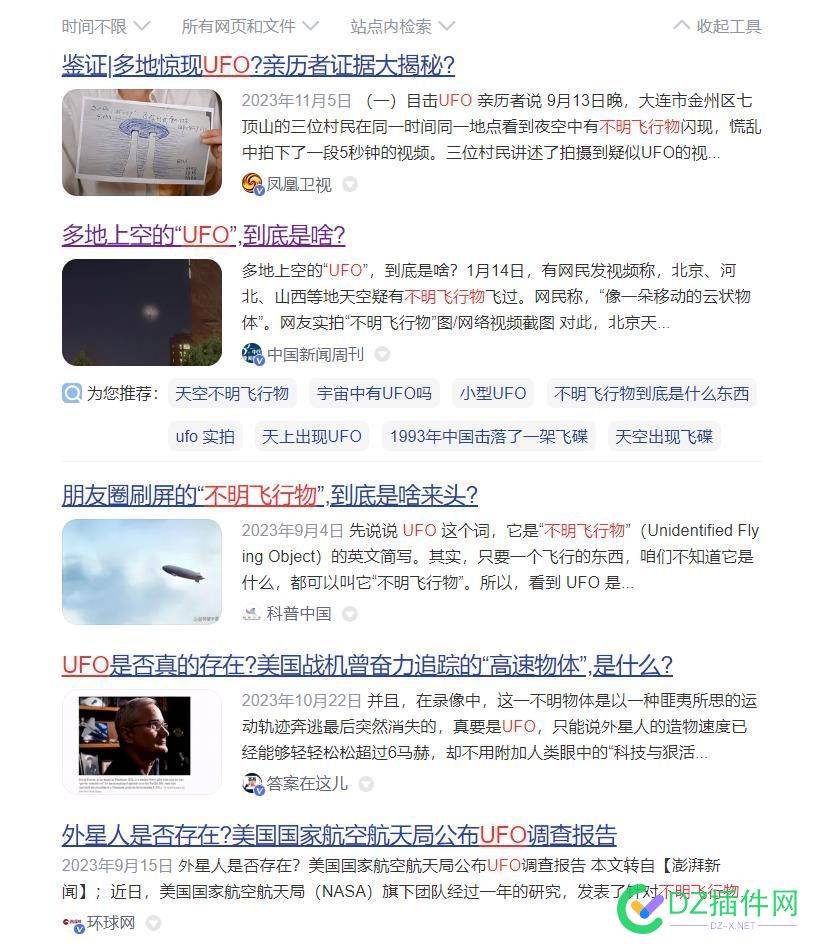Click the 科普中国 source logo icon
This screenshot has width=817, height=949.
pos(250,614)
